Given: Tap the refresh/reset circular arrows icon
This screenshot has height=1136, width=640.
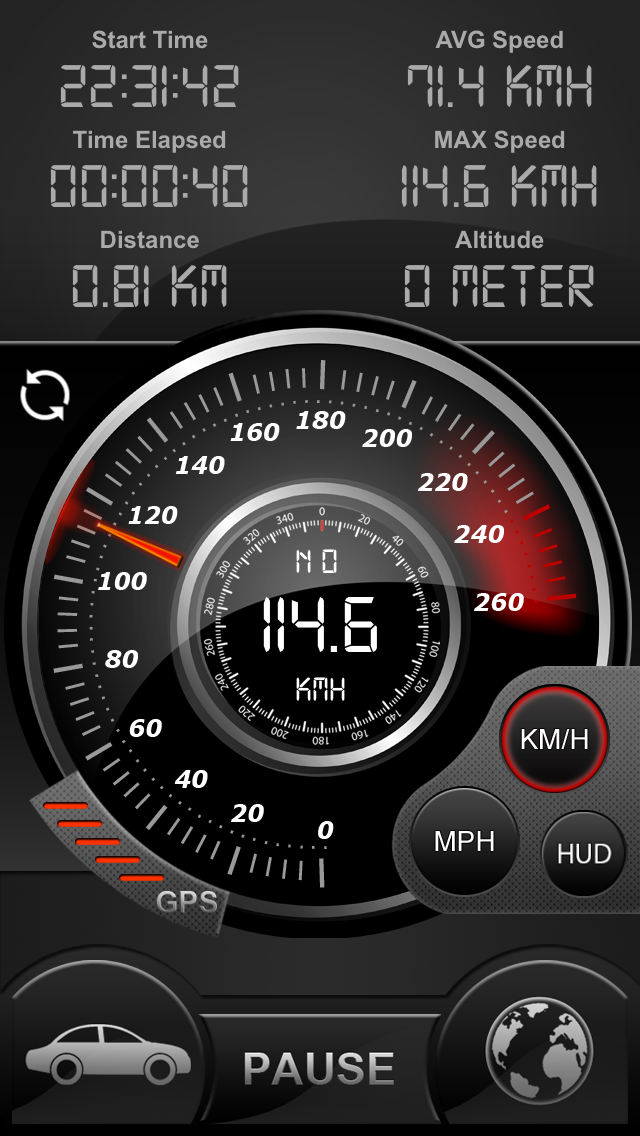Looking at the screenshot, I should click(46, 396).
